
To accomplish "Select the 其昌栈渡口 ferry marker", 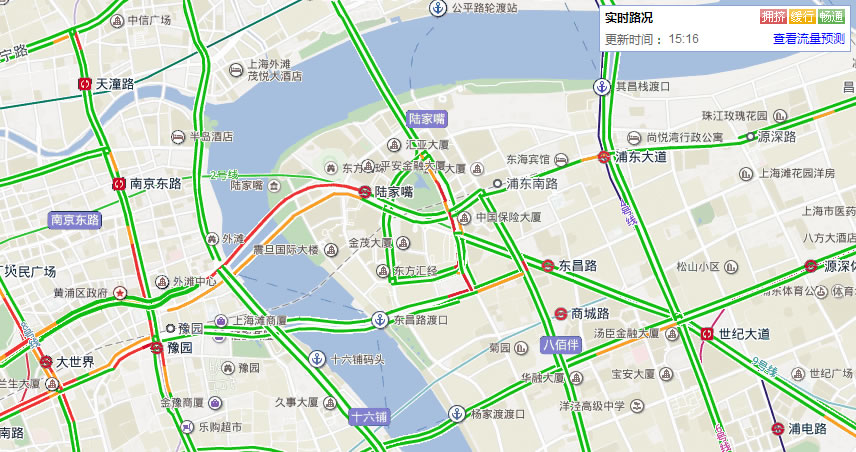I will pyautogui.click(x=601, y=86).
